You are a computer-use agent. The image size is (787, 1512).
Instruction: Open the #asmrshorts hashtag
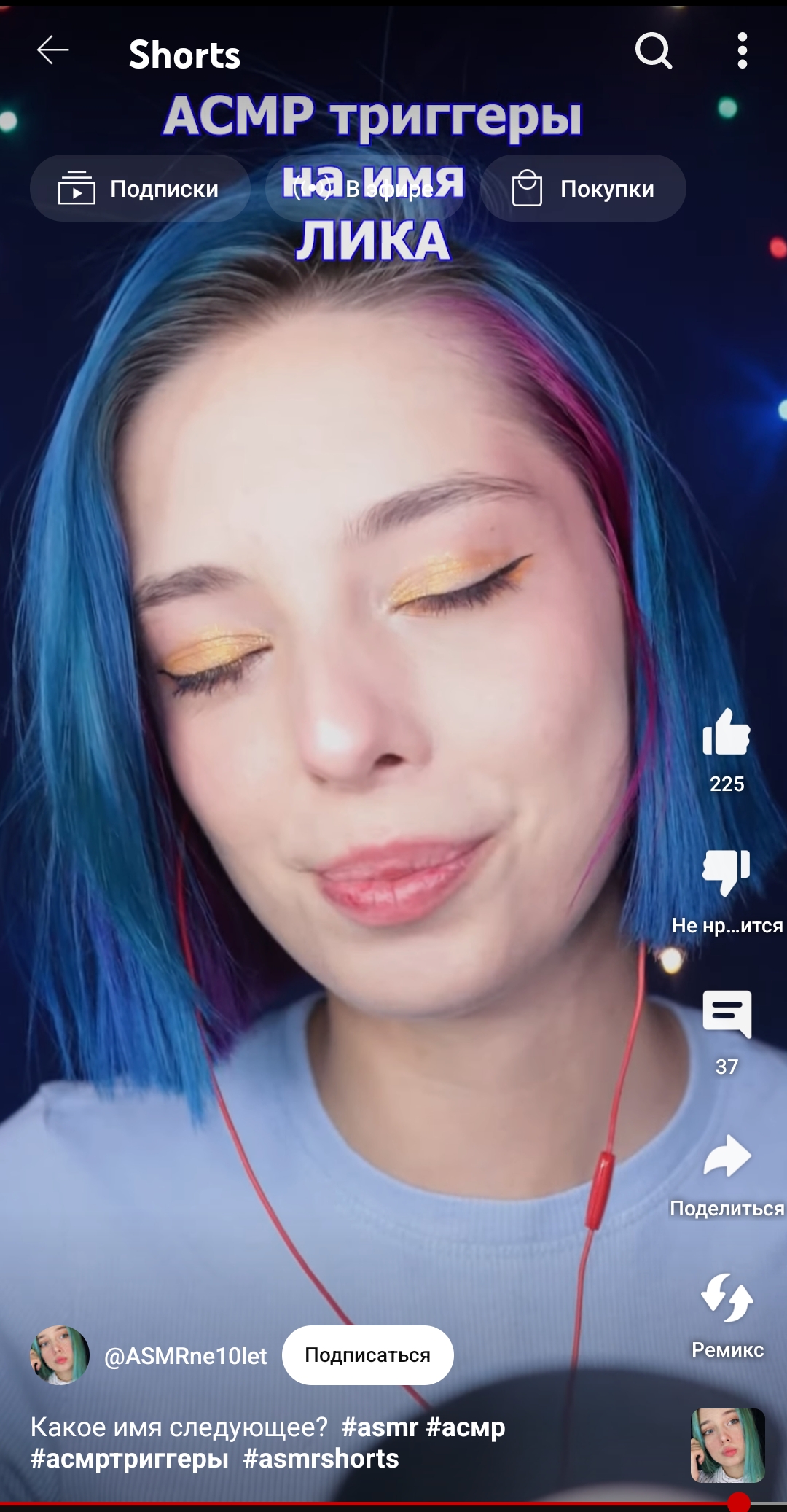321,1459
